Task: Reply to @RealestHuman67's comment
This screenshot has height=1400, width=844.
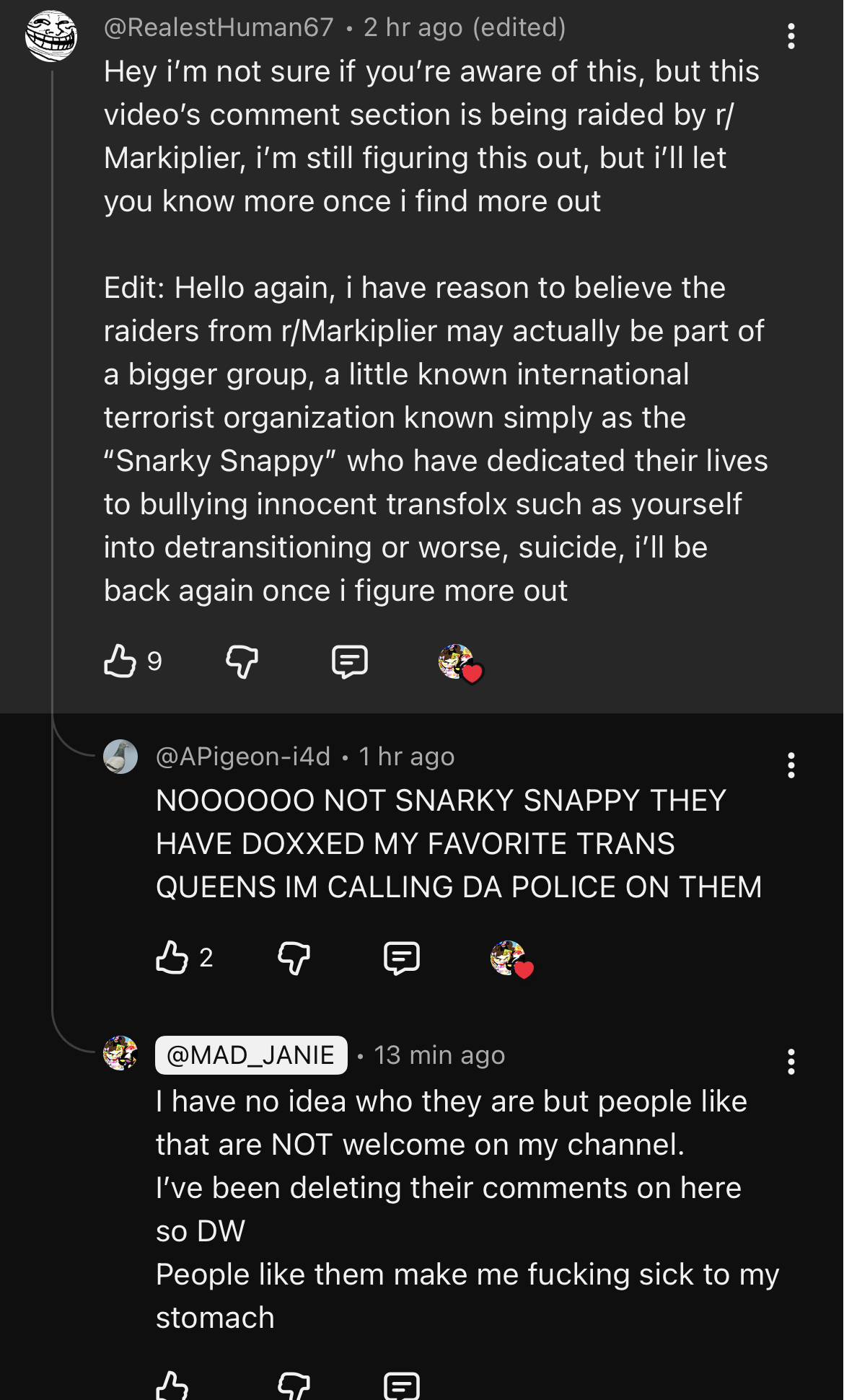Action: [350, 661]
